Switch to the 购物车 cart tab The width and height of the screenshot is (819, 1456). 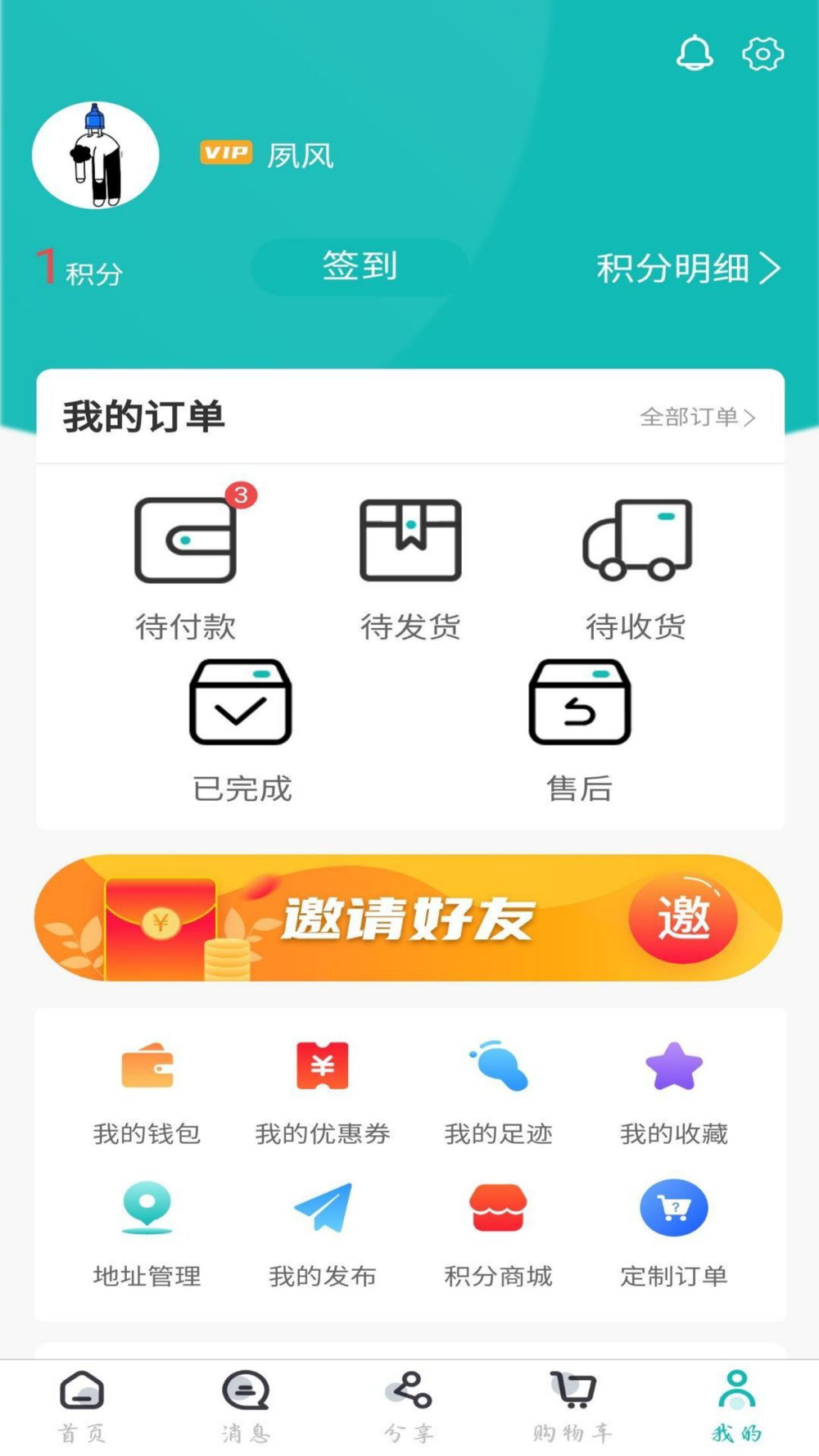tap(572, 1407)
